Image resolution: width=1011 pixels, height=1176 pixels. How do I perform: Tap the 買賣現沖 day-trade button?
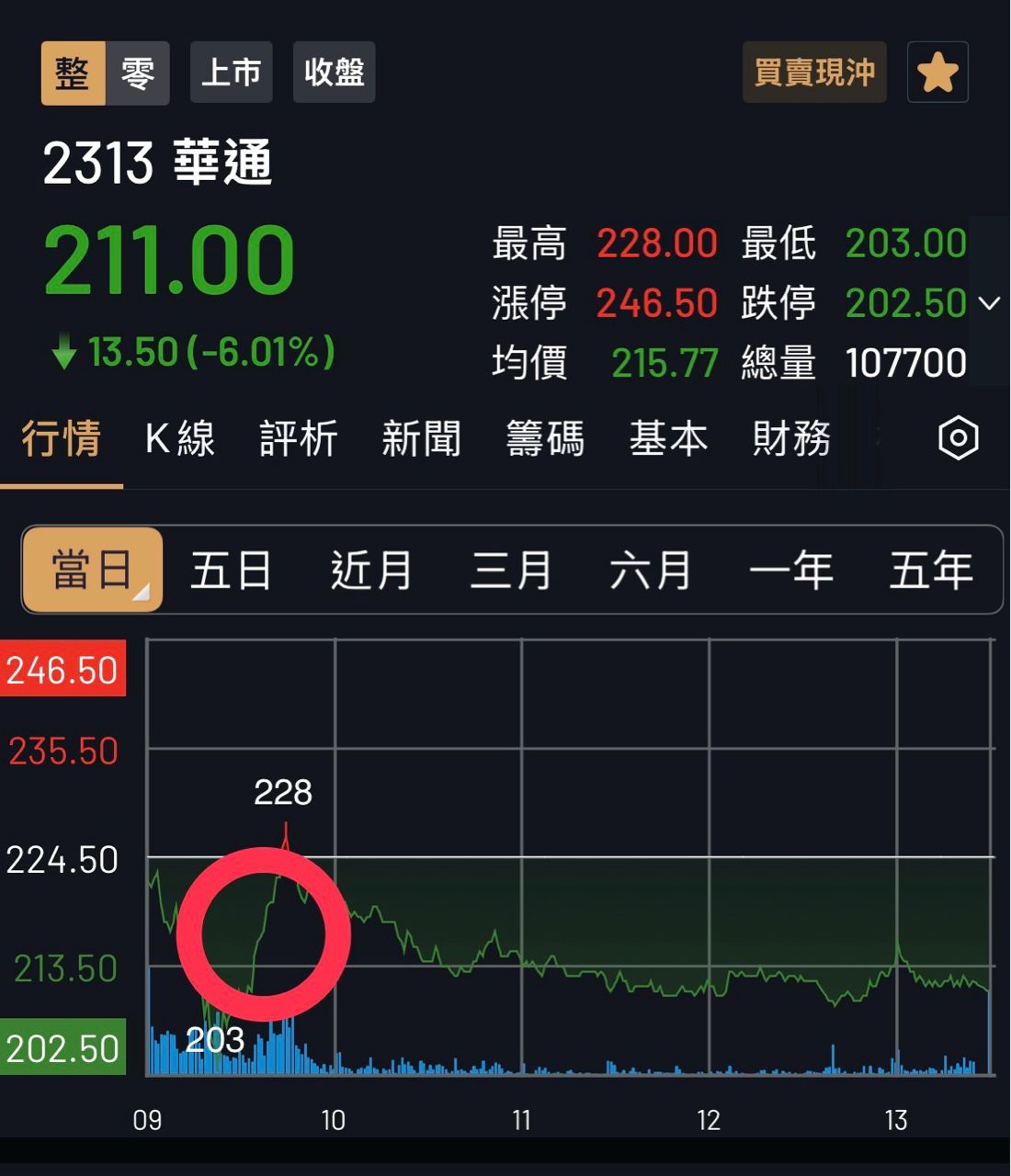pos(814,73)
